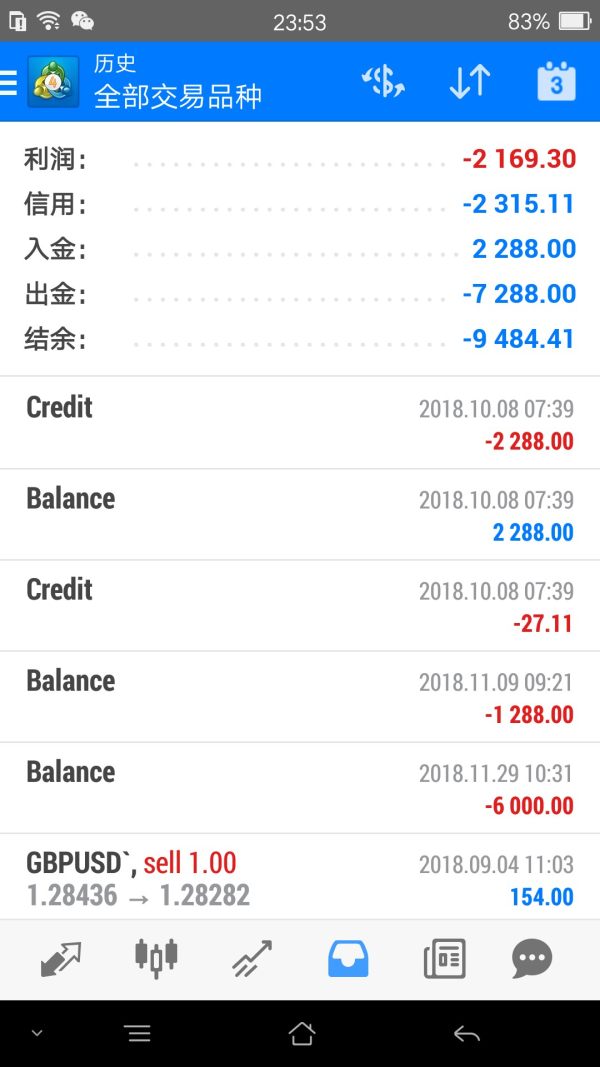The height and width of the screenshot is (1067, 600).
Task: Open the Balance entry of -6 000.00
Action: [300, 788]
